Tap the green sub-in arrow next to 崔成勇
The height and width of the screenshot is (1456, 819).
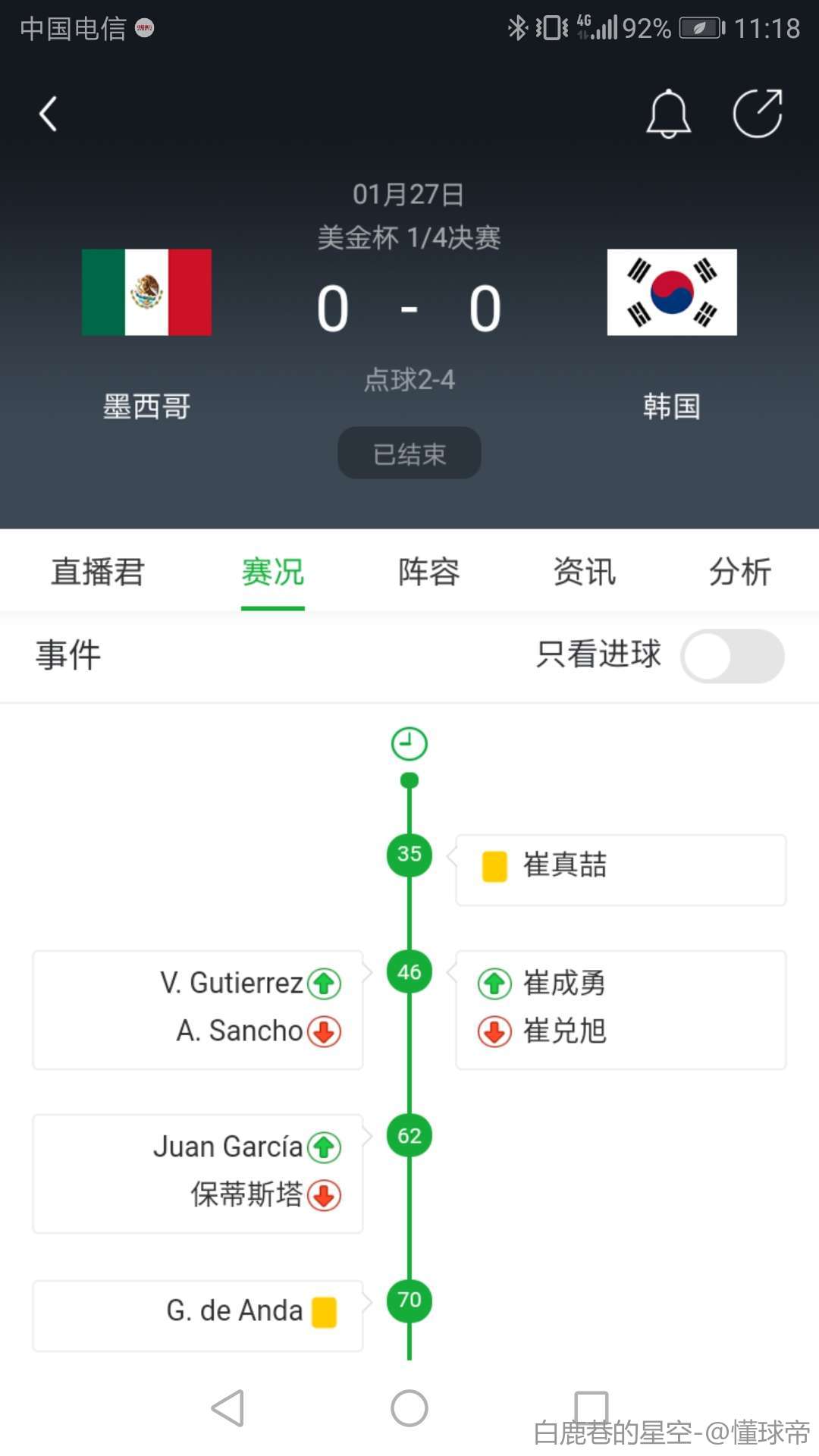(x=494, y=983)
